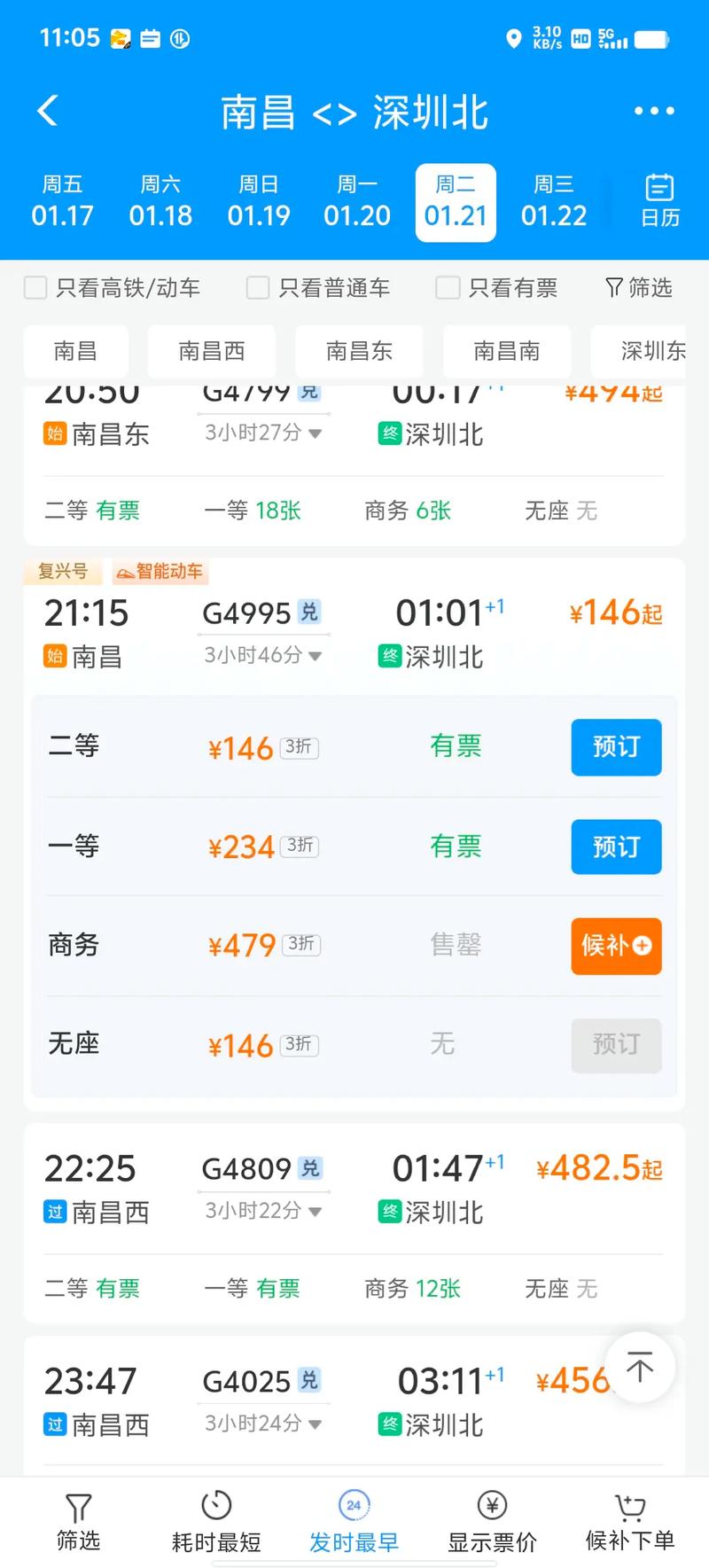Screen dimensions: 709x1568
Task: Open the three-dot more options menu
Action: [x=654, y=110]
